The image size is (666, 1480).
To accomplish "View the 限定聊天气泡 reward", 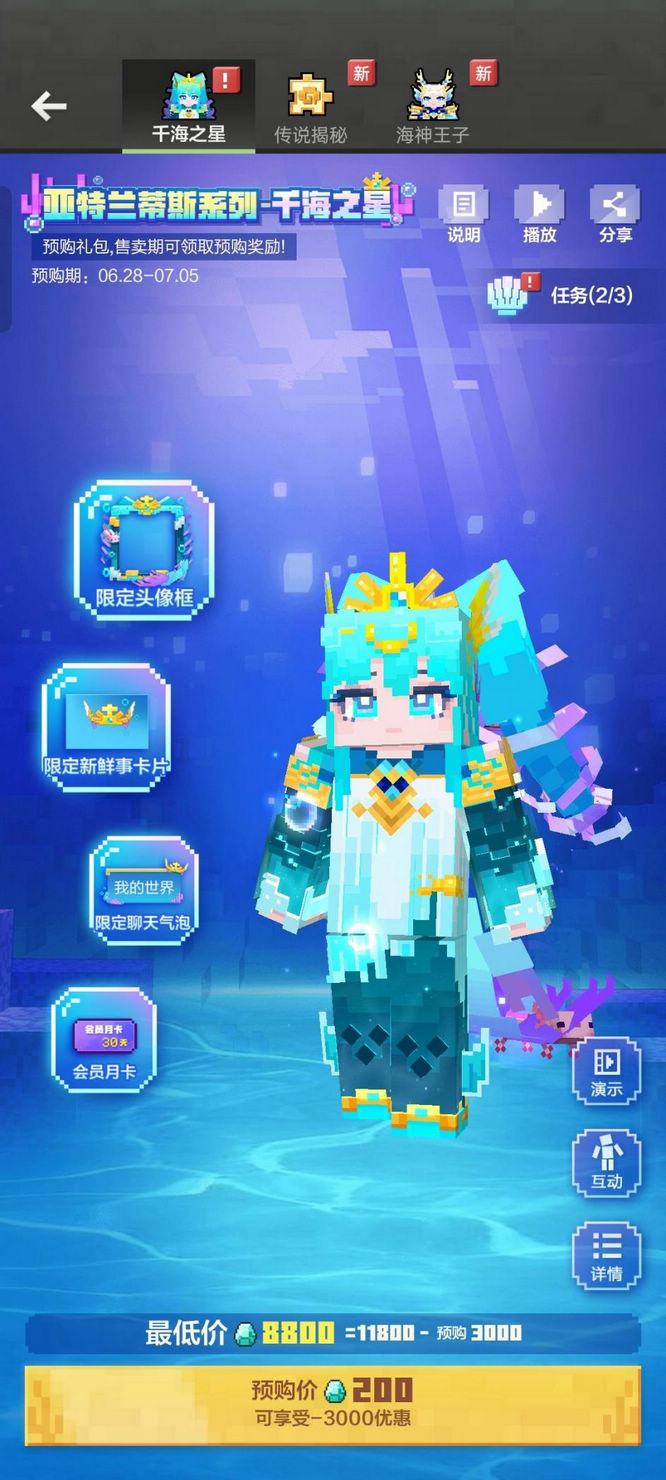I will point(144,888).
